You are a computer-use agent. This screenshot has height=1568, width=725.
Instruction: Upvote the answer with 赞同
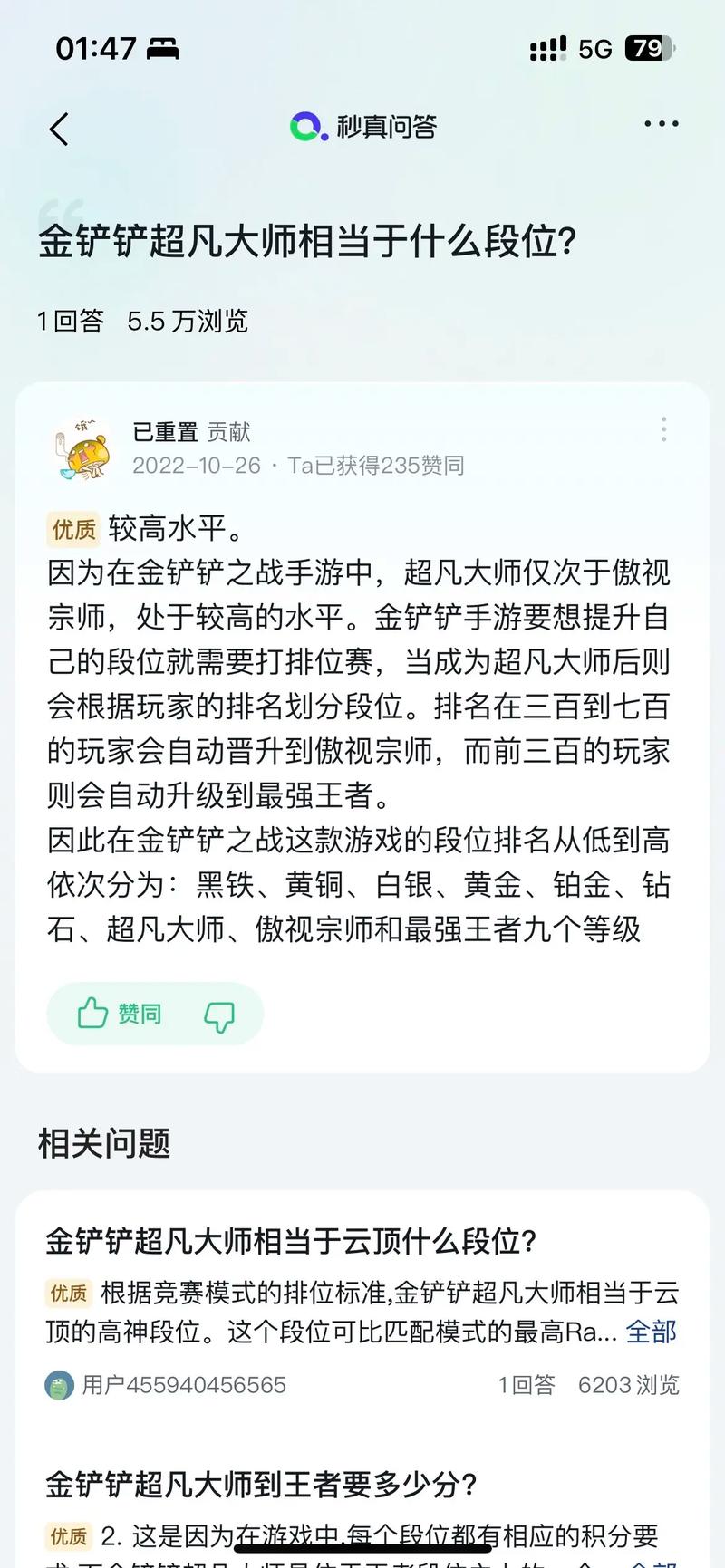click(x=120, y=1013)
